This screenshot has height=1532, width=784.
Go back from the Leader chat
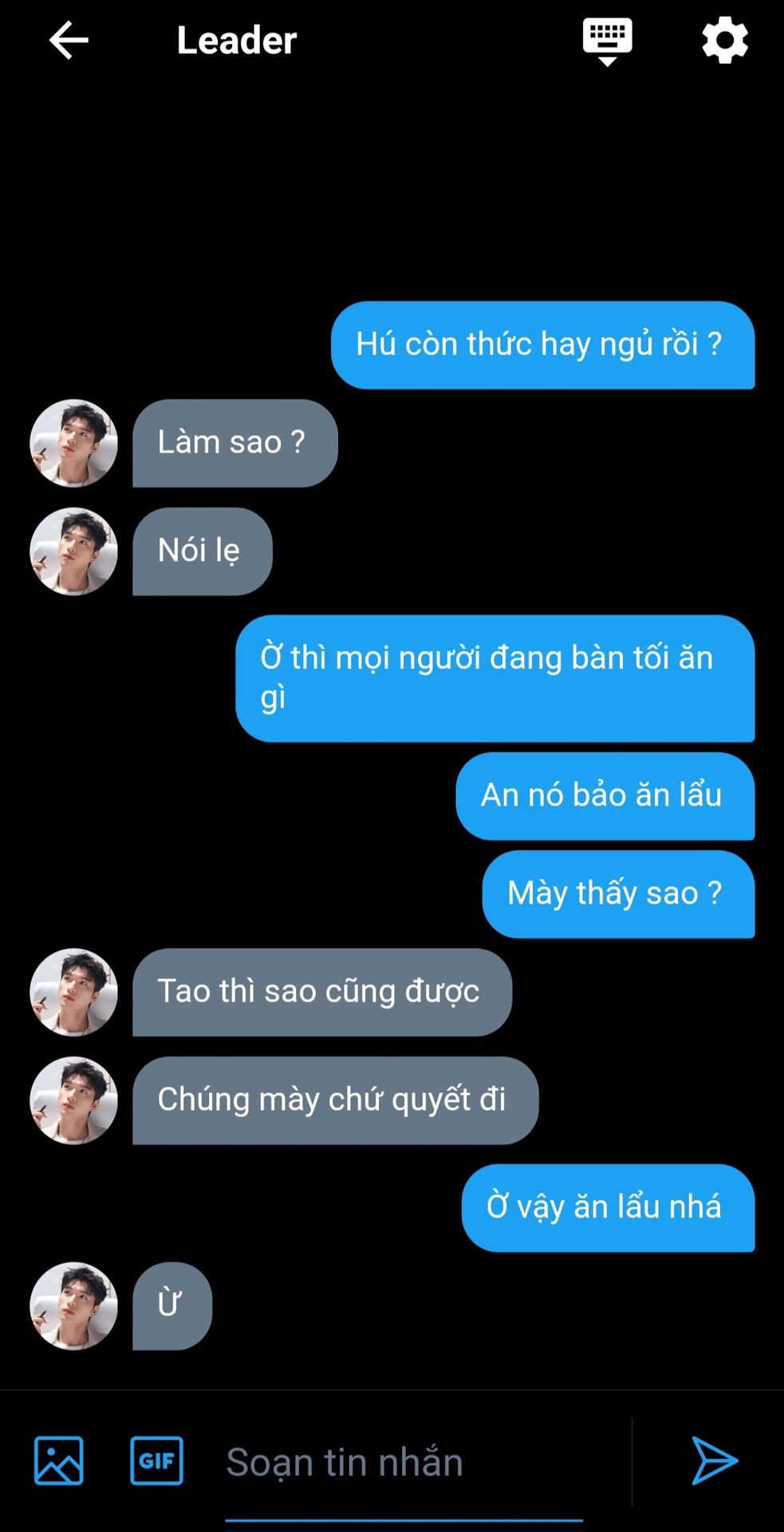click(x=69, y=41)
